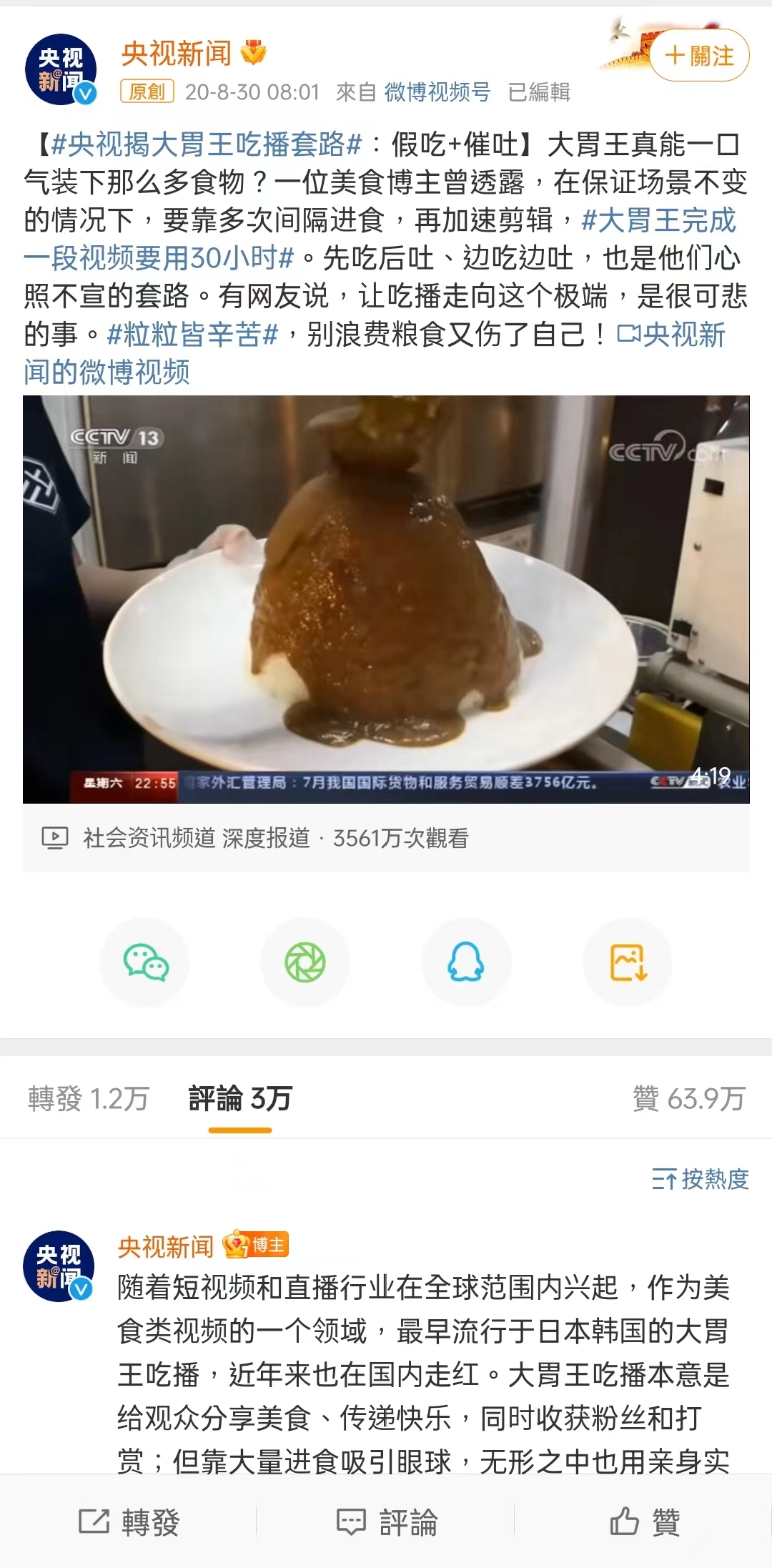
Task: Open the 微博视频号 source link
Action: tap(437, 92)
